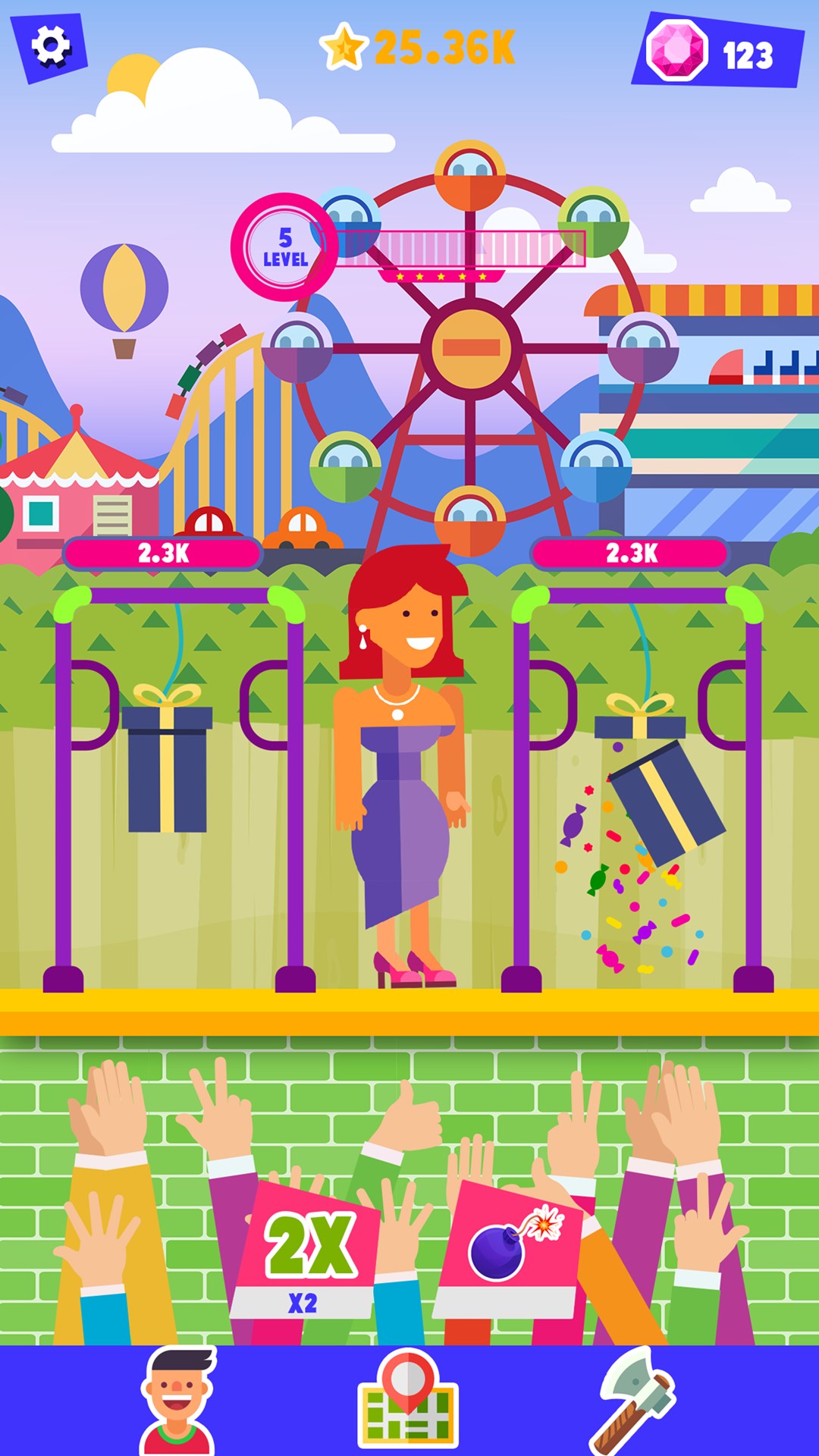This screenshot has width=819, height=1456.
Task: Open the settings gear
Action: (x=50, y=46)
